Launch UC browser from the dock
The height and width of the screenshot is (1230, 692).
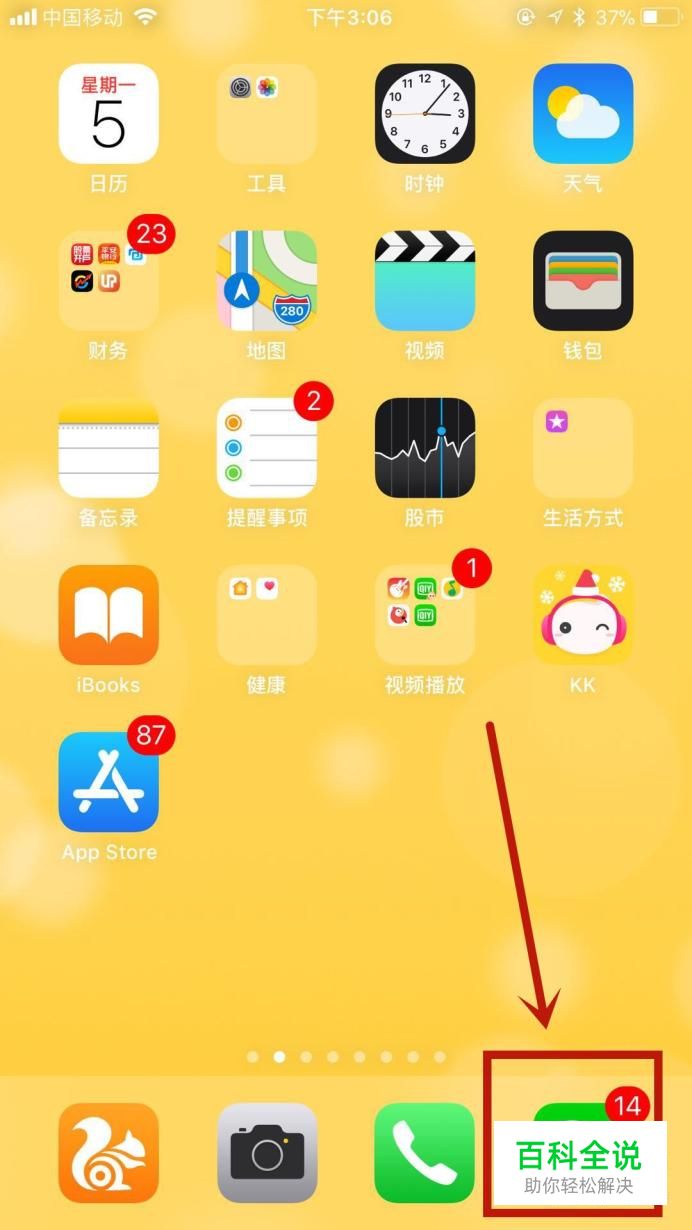(x=108, y=1153)
